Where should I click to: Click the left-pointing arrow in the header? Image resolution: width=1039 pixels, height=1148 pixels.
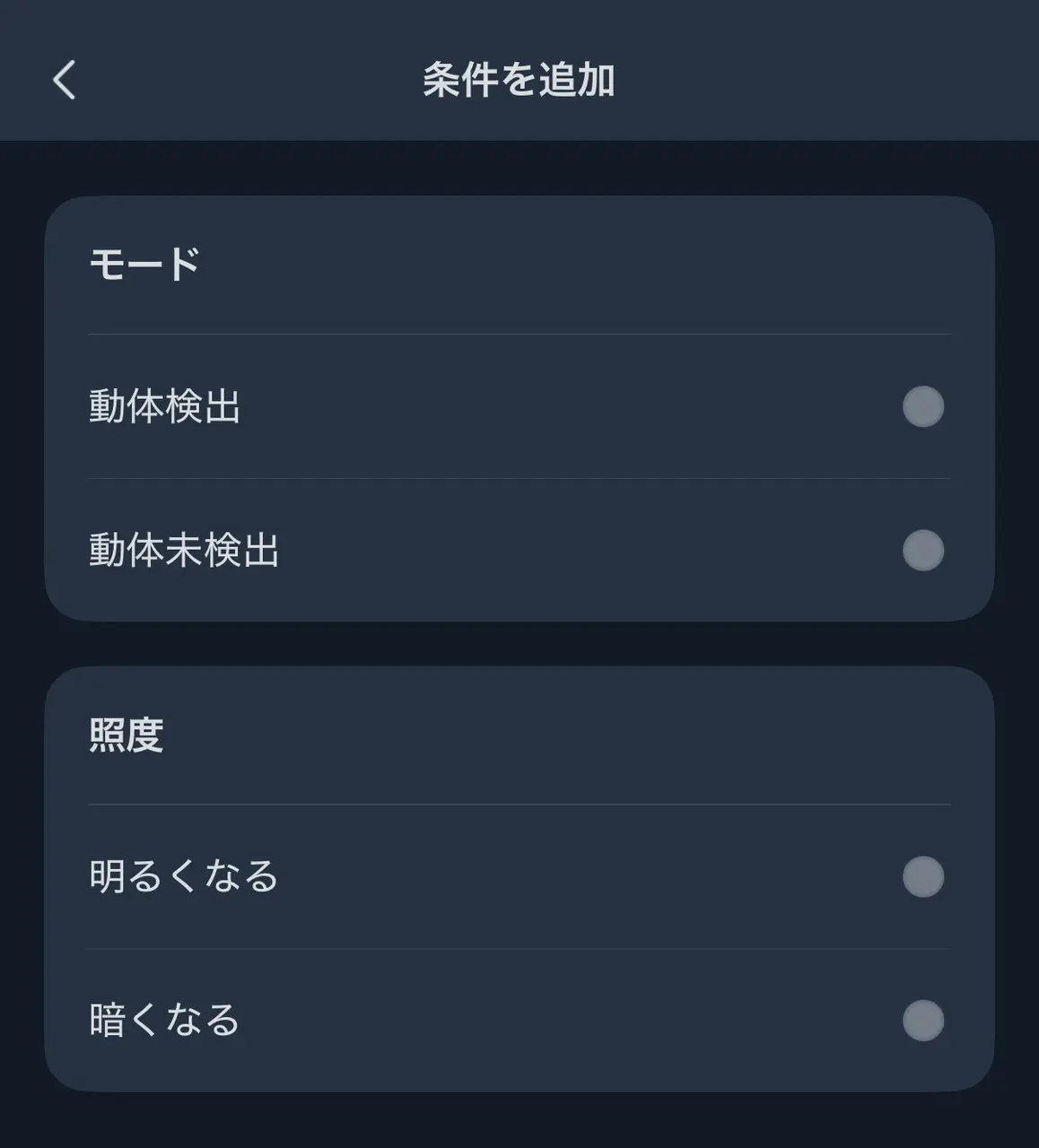click(63, 81)
